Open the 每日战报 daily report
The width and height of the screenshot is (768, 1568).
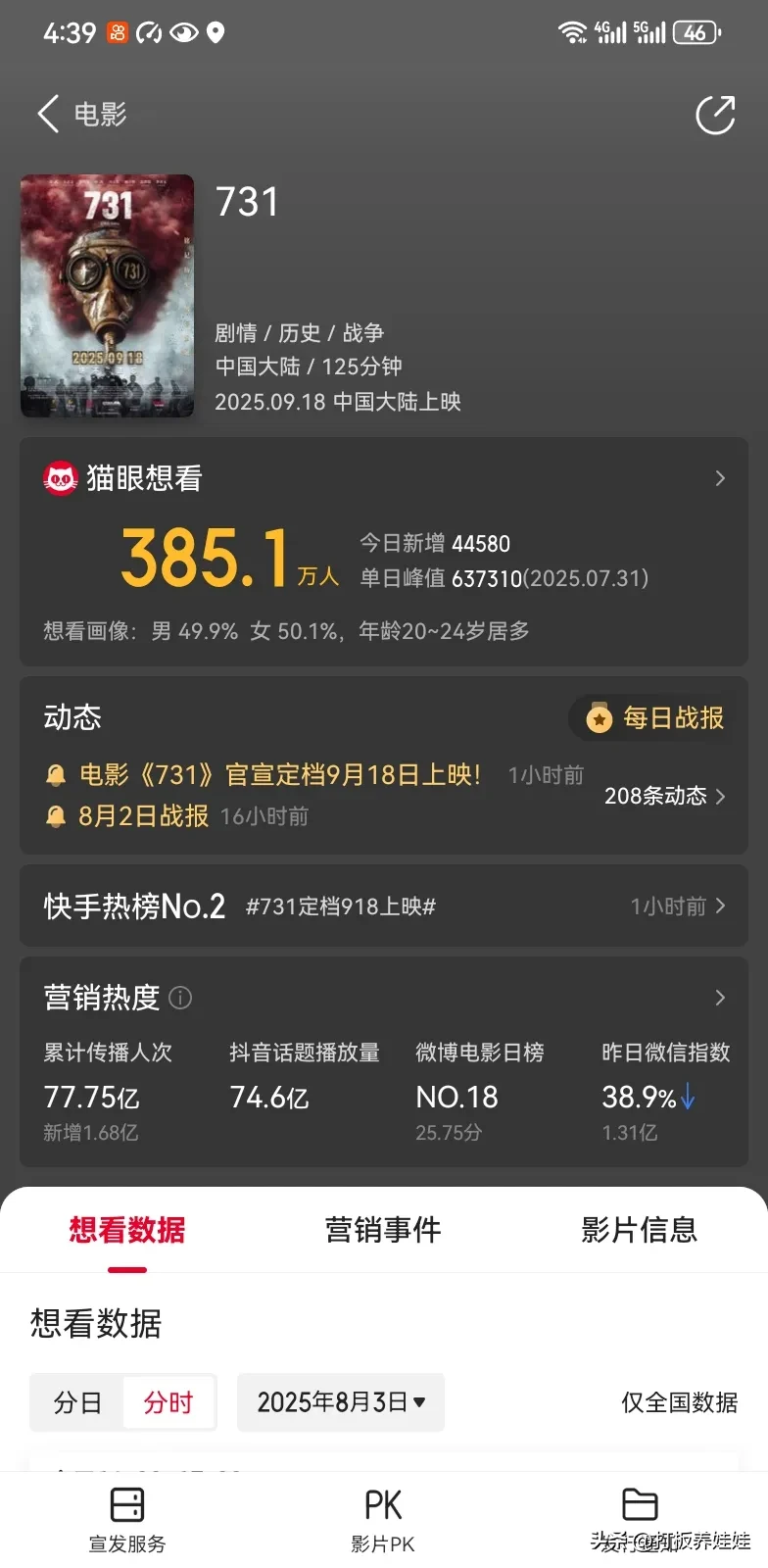click(654, 718)
